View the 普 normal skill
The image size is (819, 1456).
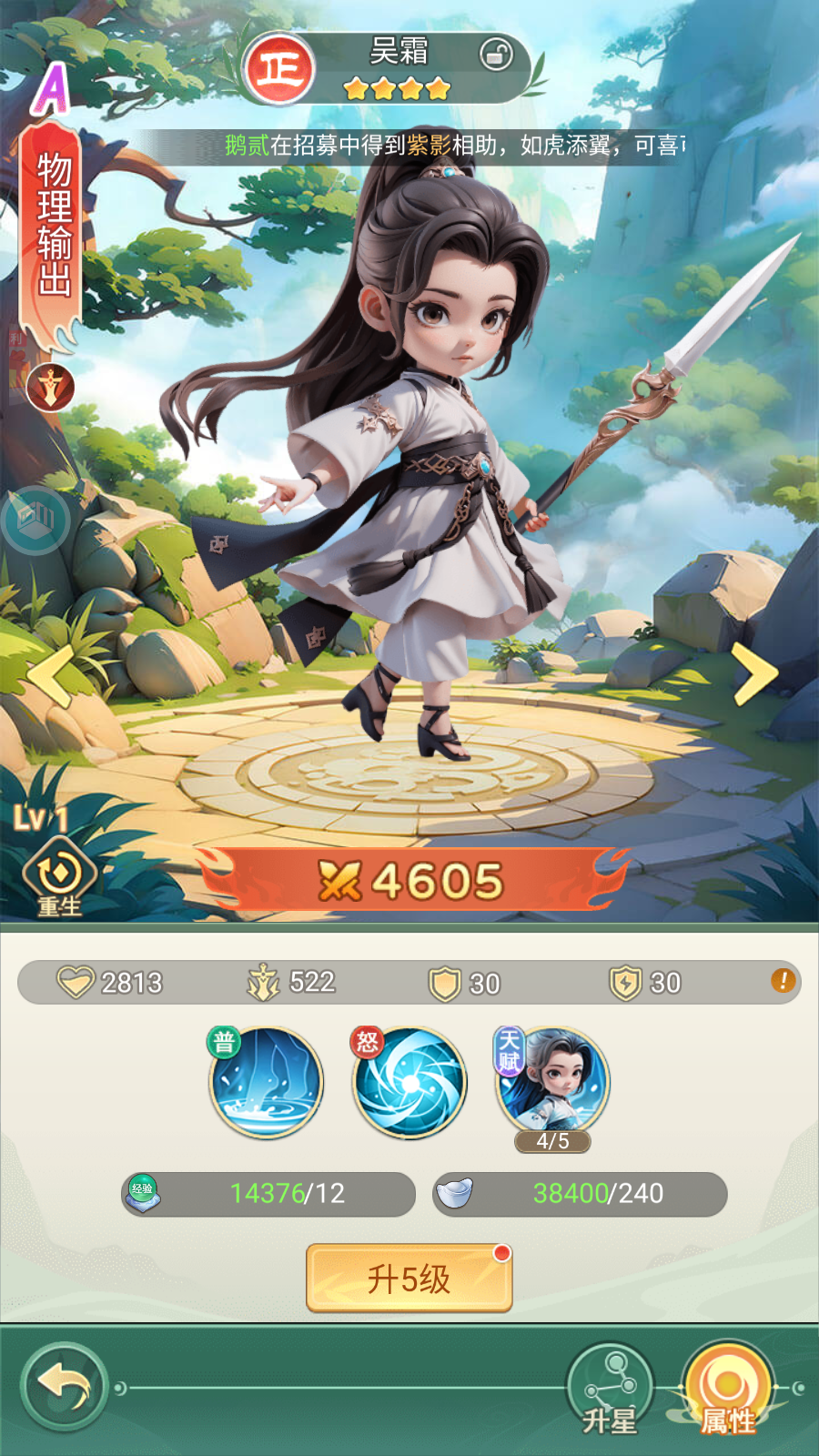(266, 1082)
